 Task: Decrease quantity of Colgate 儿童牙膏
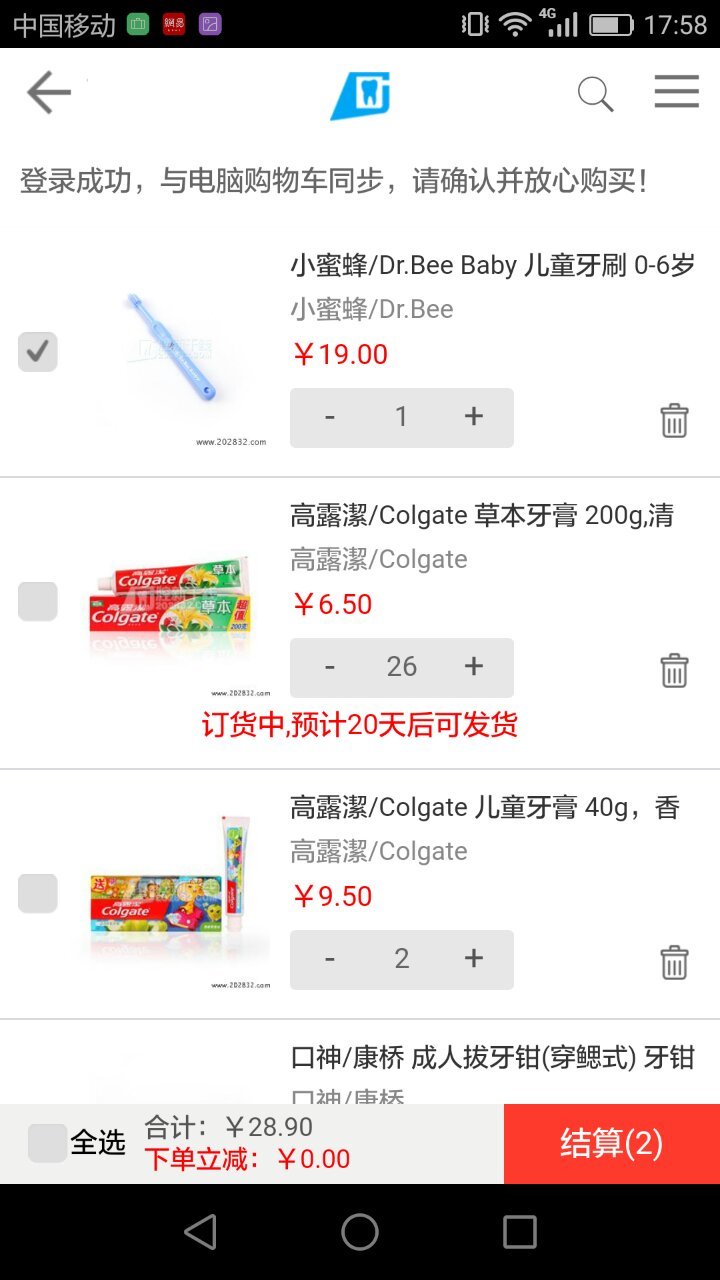[x=330, y=959]
